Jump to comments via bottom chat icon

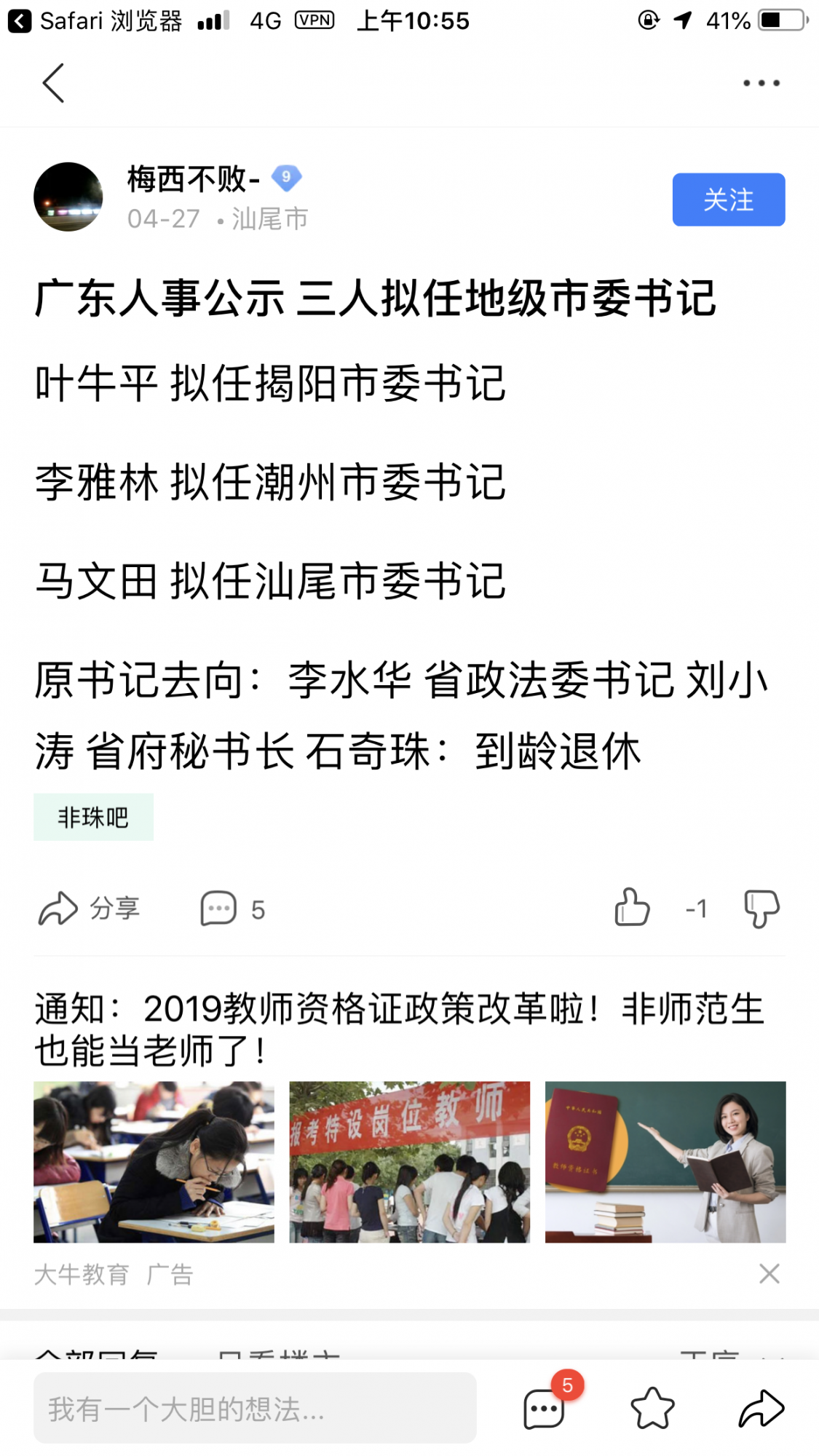point(545,1408)
